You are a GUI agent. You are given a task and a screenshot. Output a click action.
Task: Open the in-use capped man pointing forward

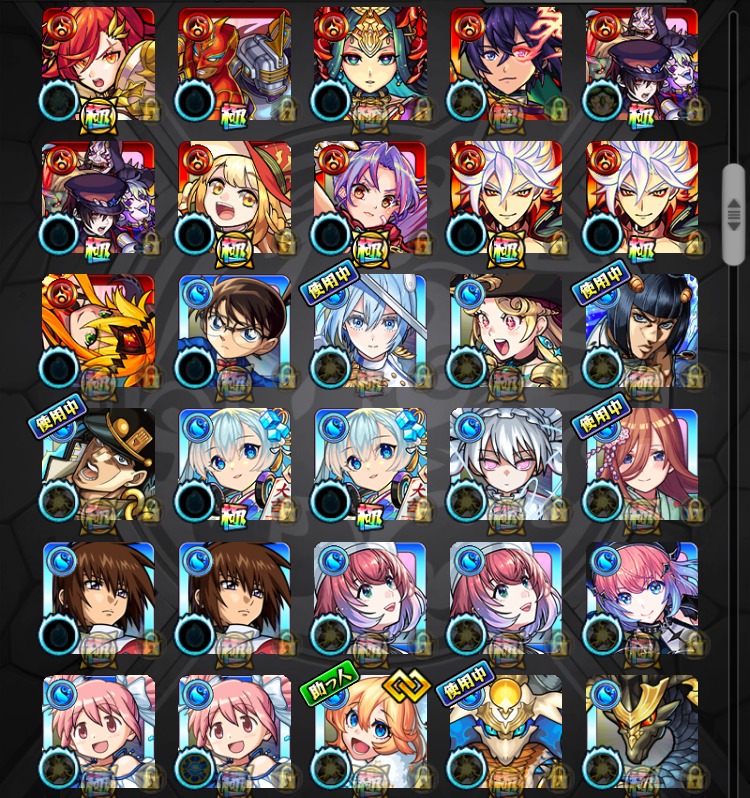tap(98, 465)
